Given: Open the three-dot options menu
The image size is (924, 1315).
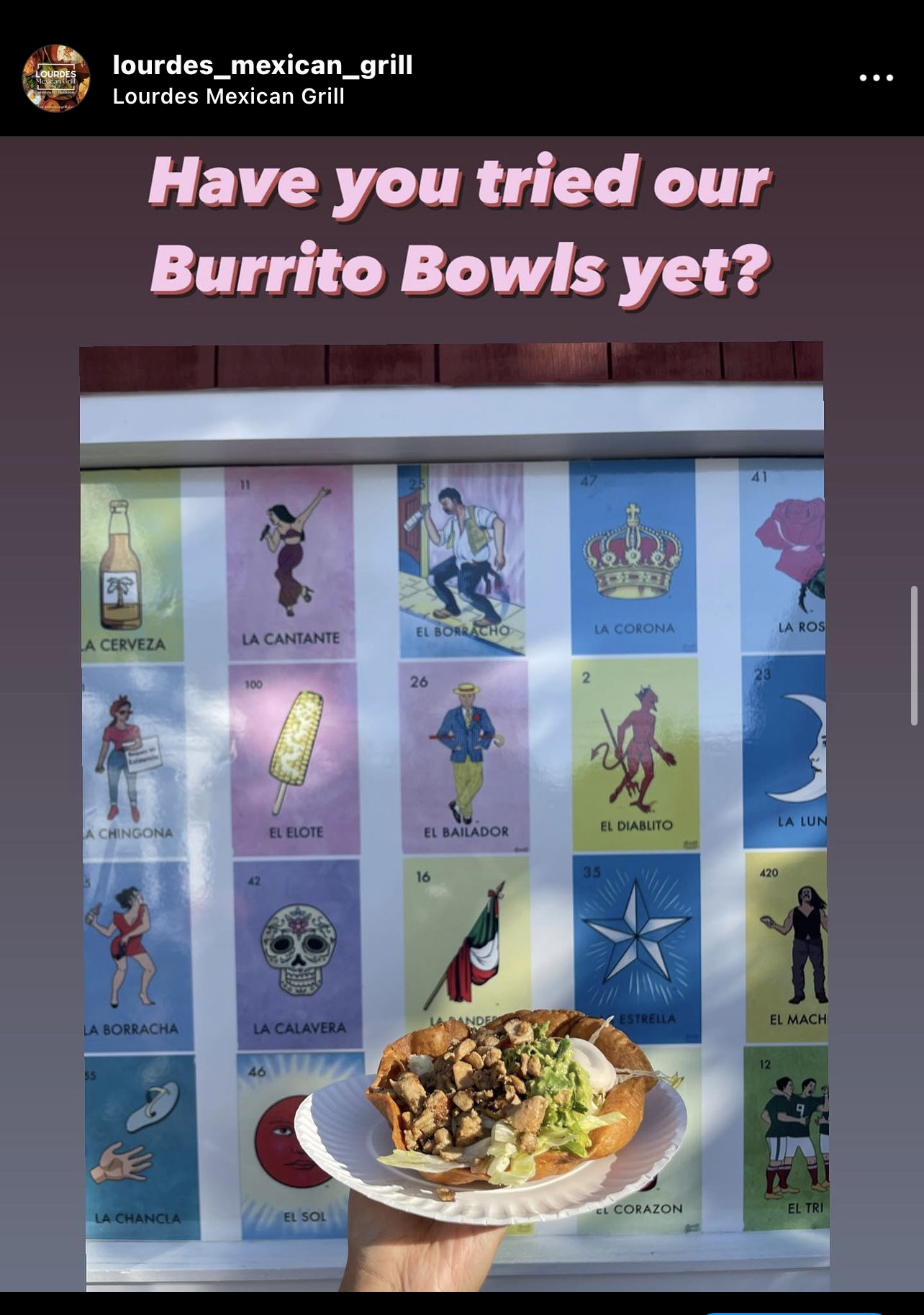Looking at the screenshot, I should pos(876,78).
